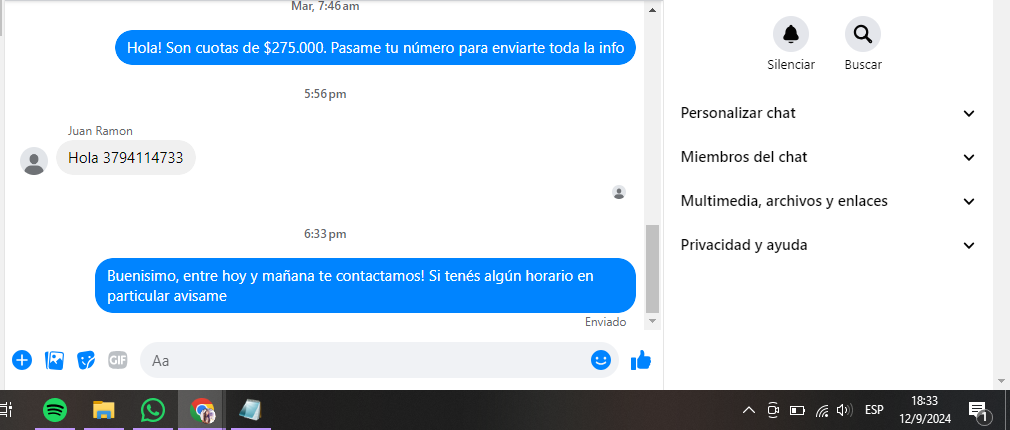Open Spotify from the taskbar
The image size is (1010, 430).
55,410
